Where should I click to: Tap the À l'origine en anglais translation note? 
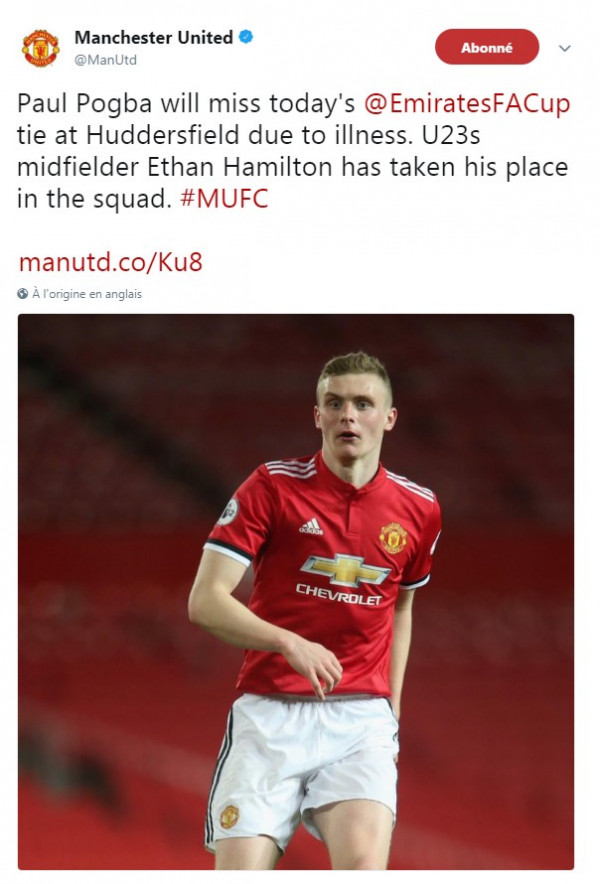click(80, 294)
